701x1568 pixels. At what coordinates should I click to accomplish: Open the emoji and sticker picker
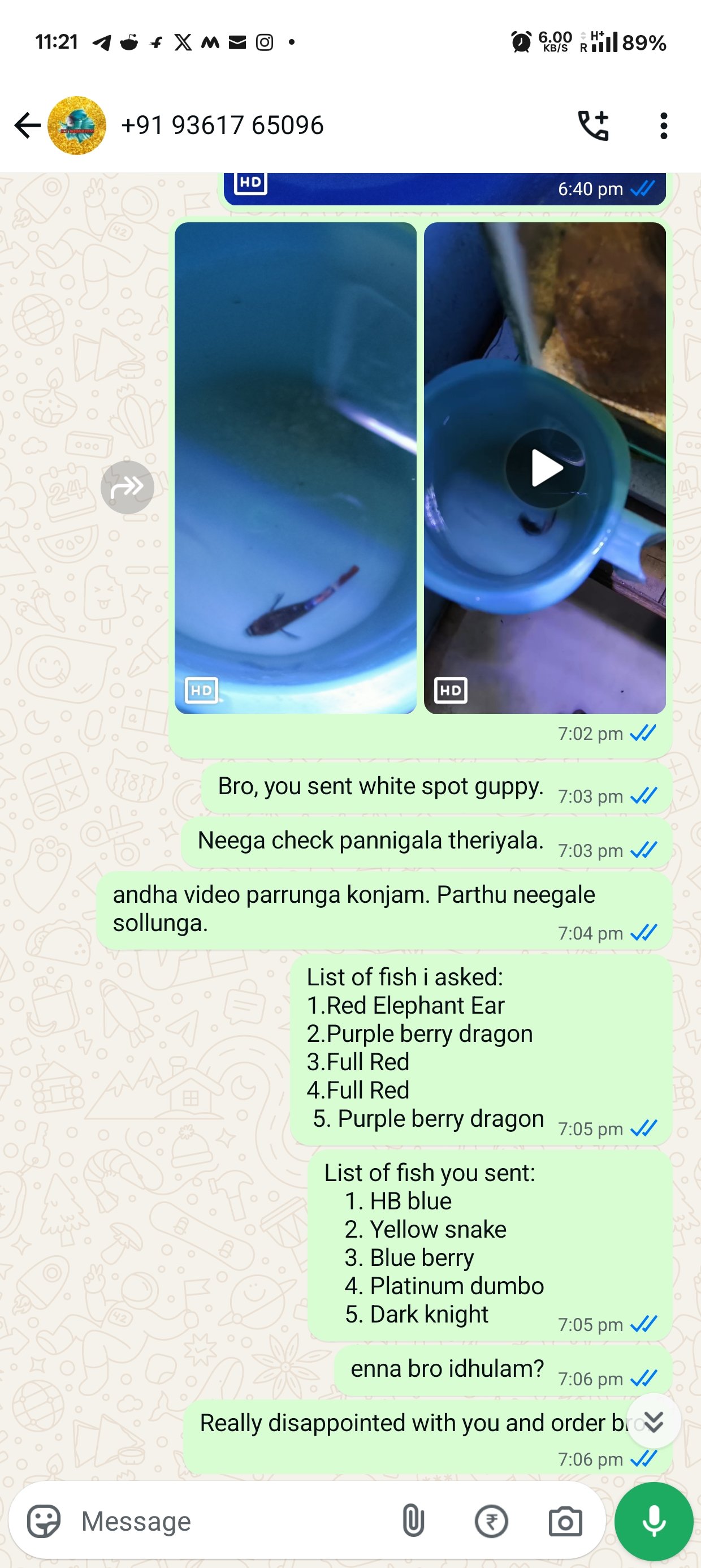point(44,1521)
